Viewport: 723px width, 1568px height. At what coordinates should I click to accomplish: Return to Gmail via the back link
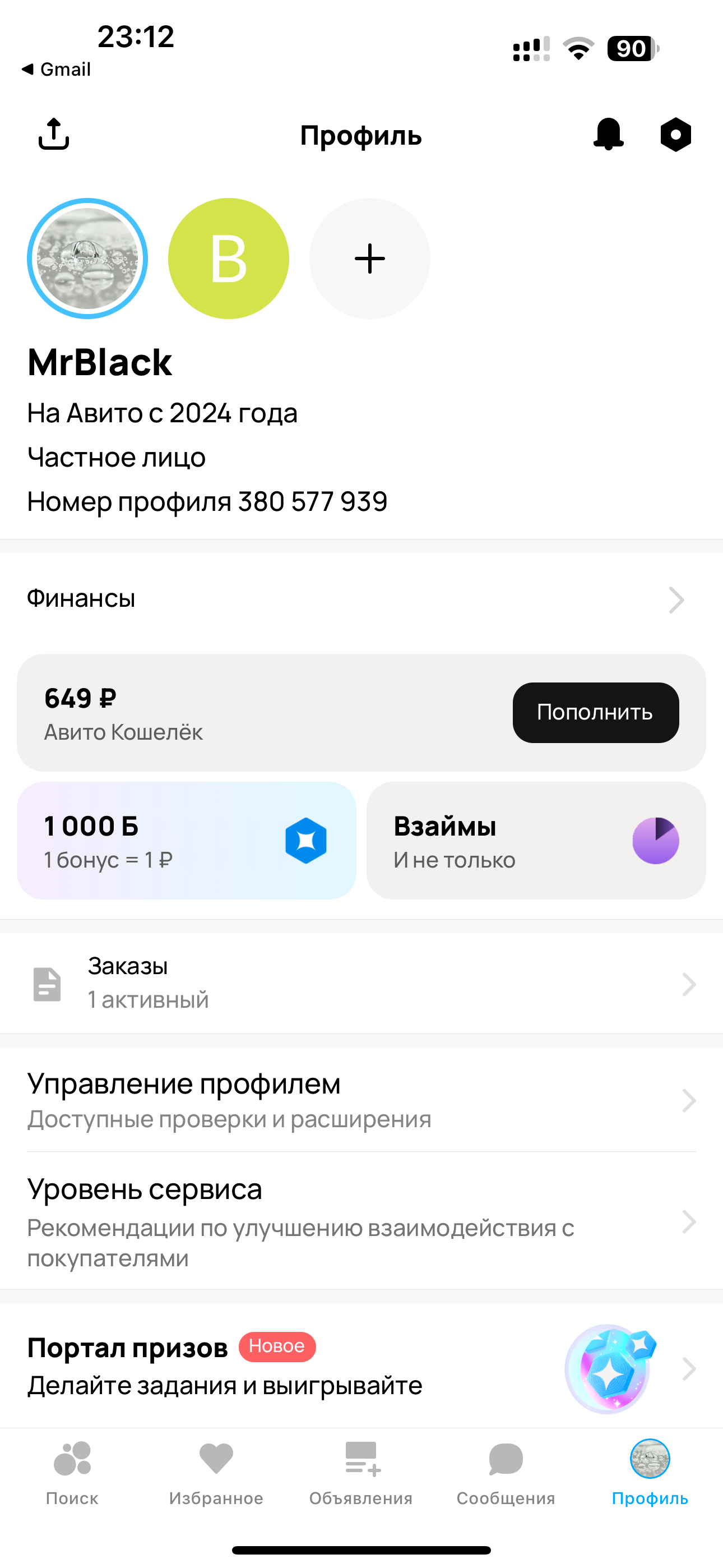[x=57, y=70]
